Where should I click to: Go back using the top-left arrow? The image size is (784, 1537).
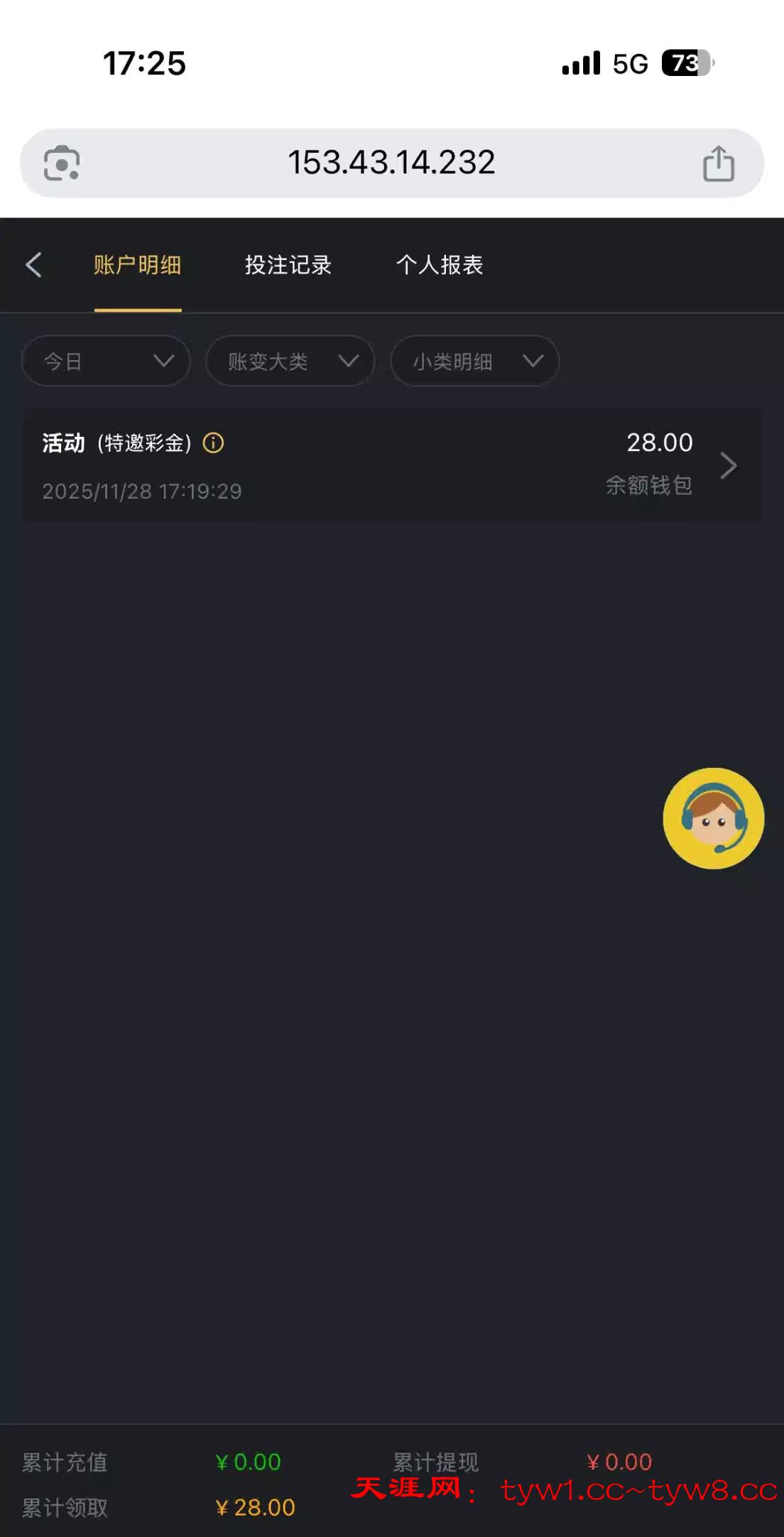[33, 265]
